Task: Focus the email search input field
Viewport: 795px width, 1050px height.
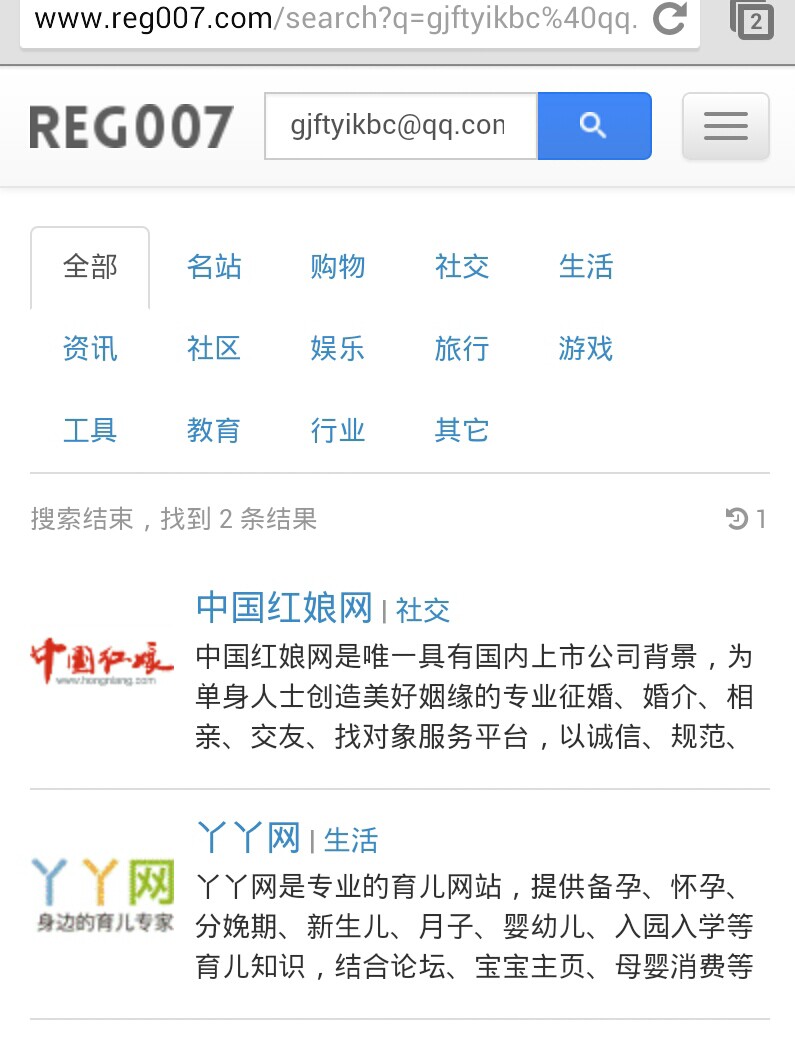Action: point(400,126)
